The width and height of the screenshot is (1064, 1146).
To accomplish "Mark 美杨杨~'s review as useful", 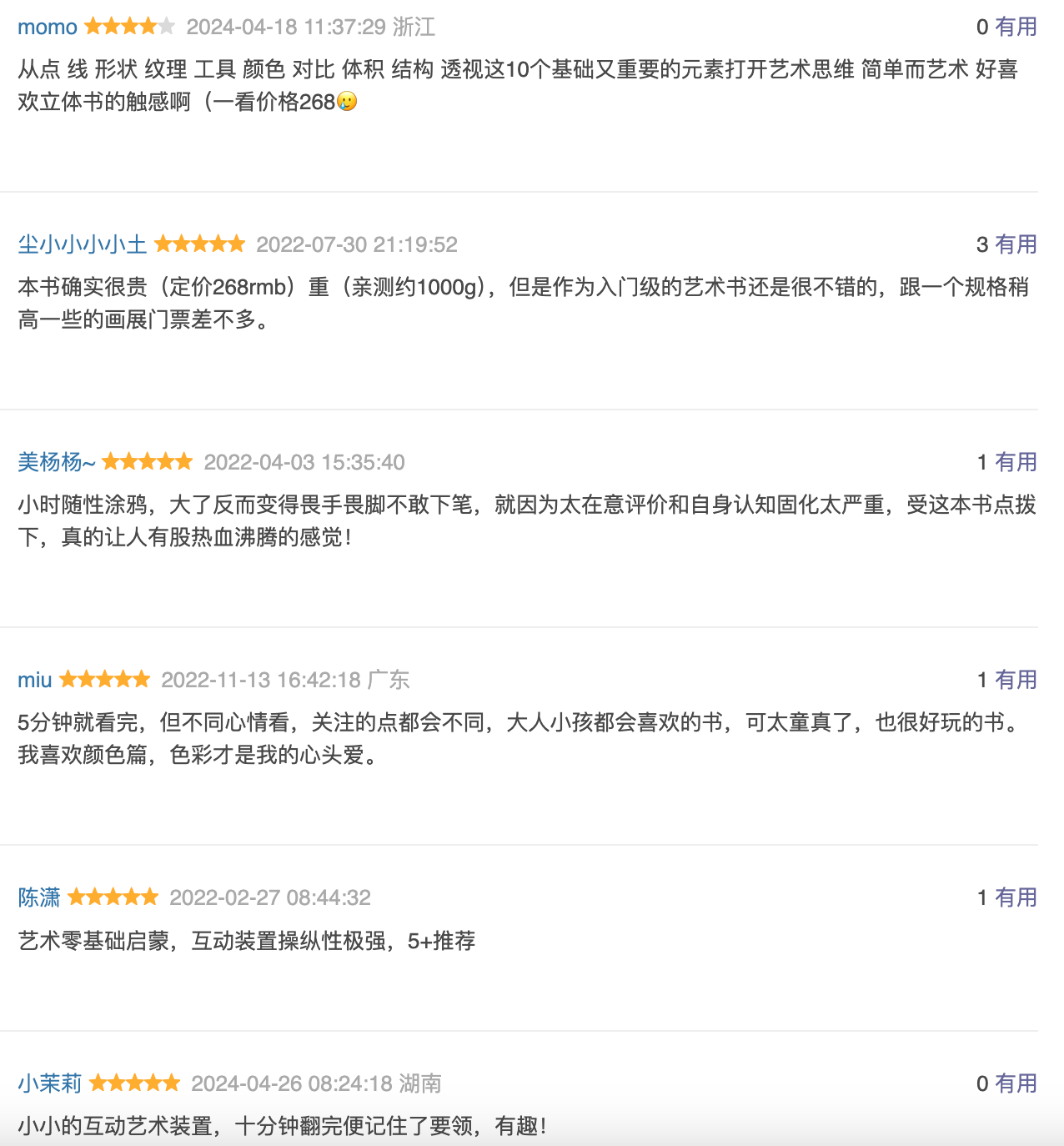I will pyautogui.click(x=1016, y=462).
